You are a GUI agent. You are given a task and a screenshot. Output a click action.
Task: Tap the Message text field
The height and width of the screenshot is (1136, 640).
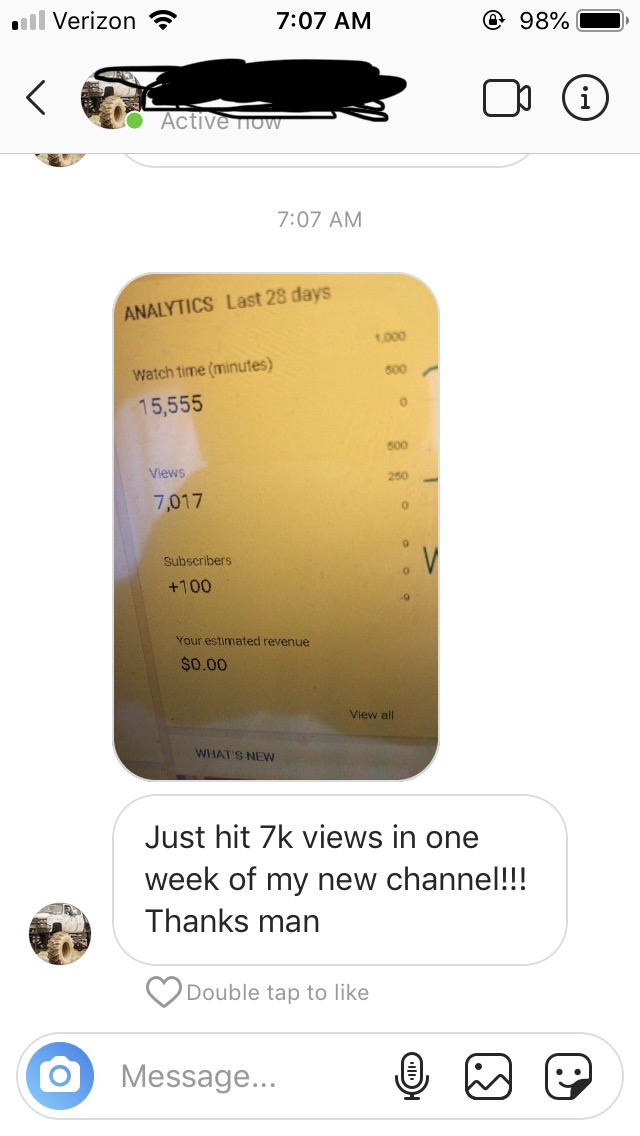(240, 1076)
